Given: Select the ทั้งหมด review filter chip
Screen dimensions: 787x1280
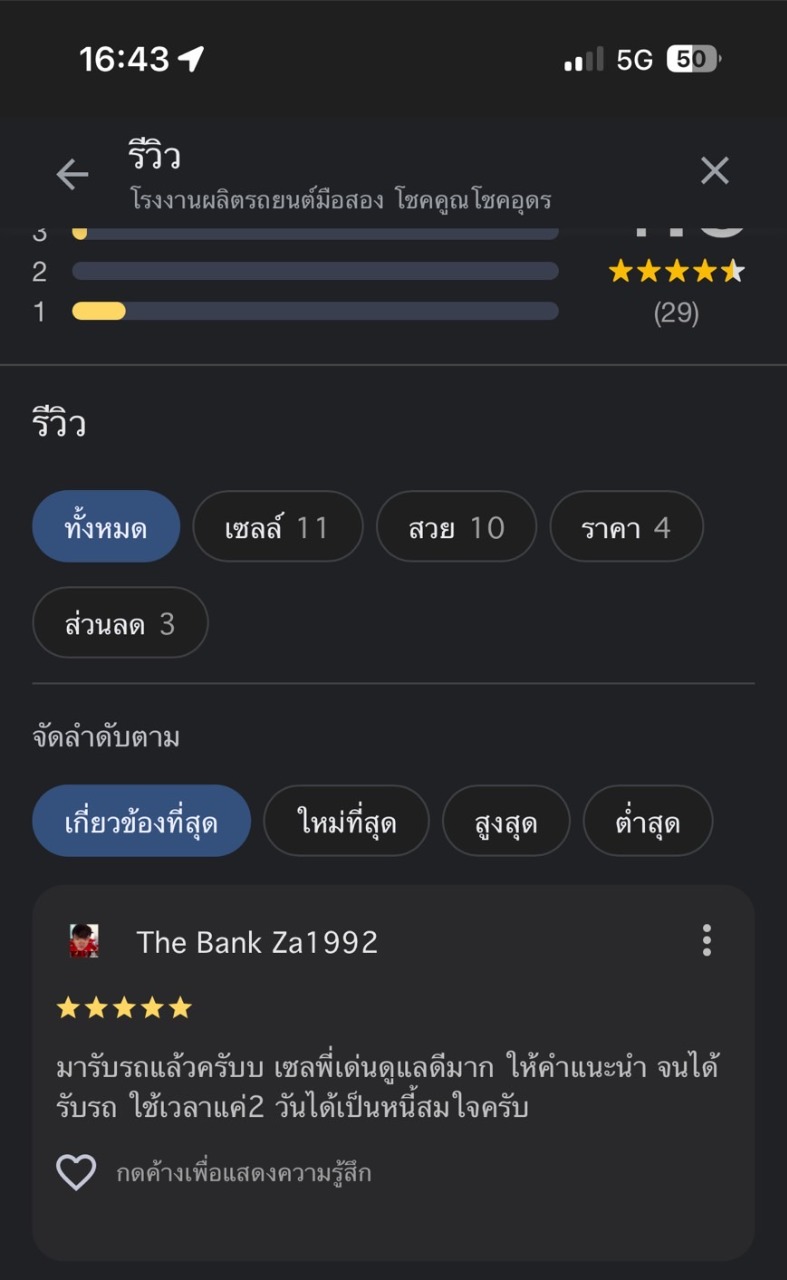Looking at the screenshot, I should point(106,527).
